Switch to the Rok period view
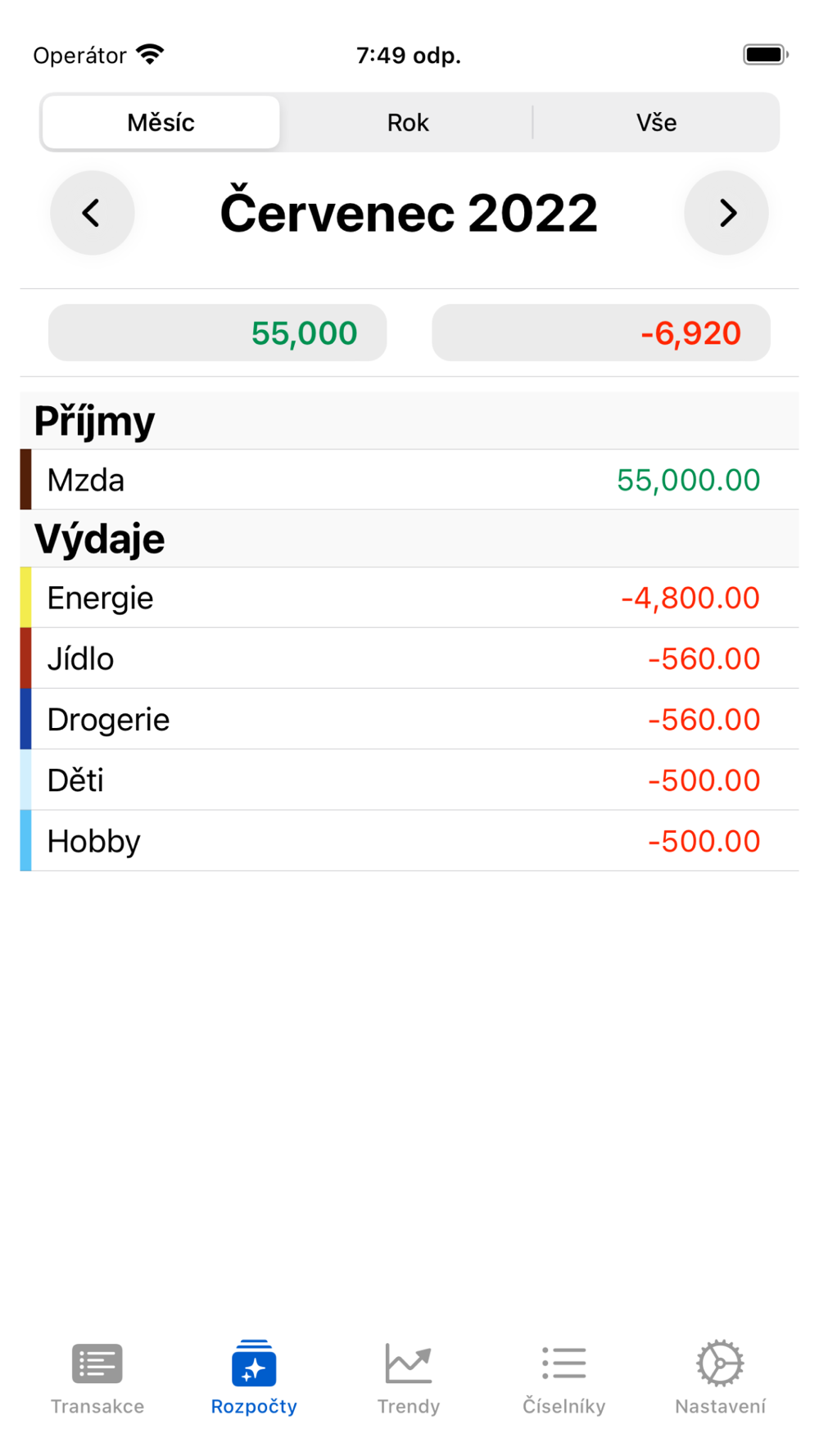 408,123
